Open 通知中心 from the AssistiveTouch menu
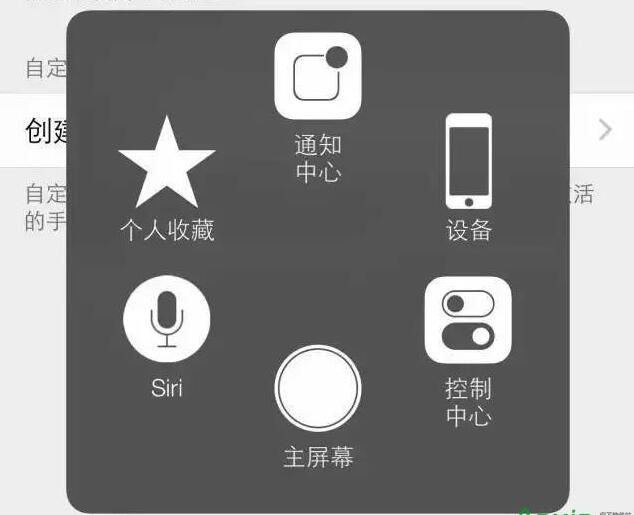 click(x=318, y=76)
